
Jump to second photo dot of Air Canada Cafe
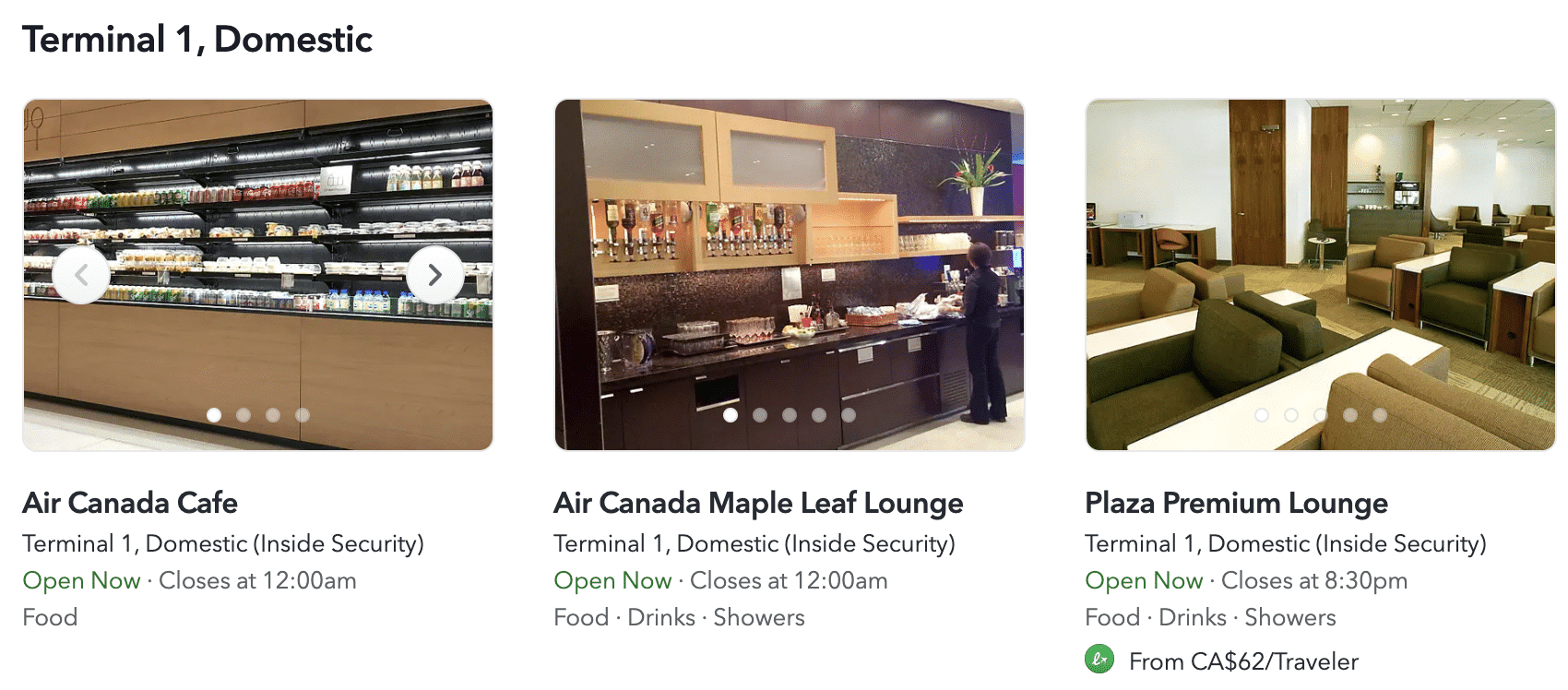pyautogui.click(x=244, y=415)
